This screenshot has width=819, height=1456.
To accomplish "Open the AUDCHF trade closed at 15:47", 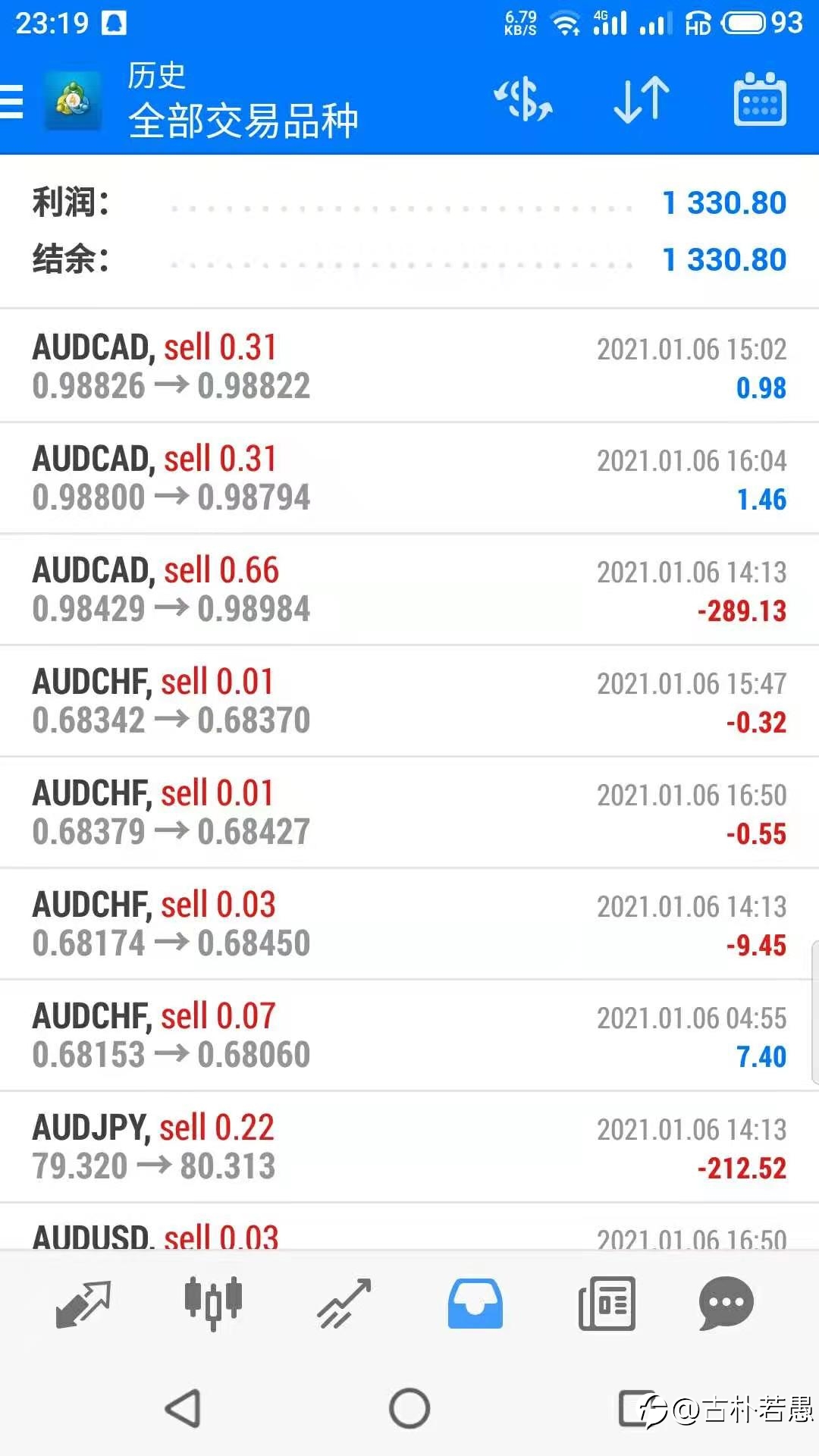I will (409, 701).
